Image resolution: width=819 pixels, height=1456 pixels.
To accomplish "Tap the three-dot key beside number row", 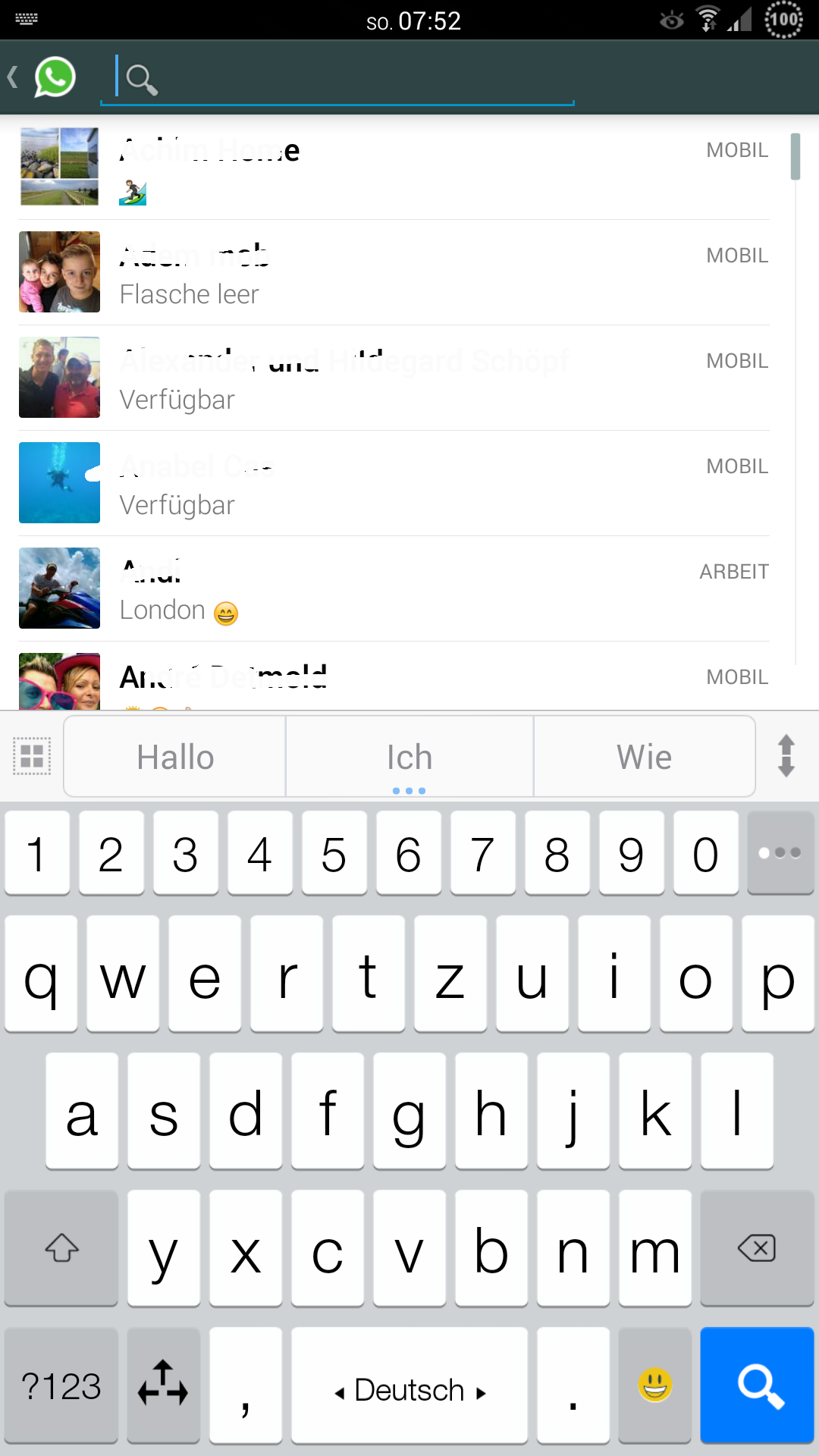I will (780, 852).
